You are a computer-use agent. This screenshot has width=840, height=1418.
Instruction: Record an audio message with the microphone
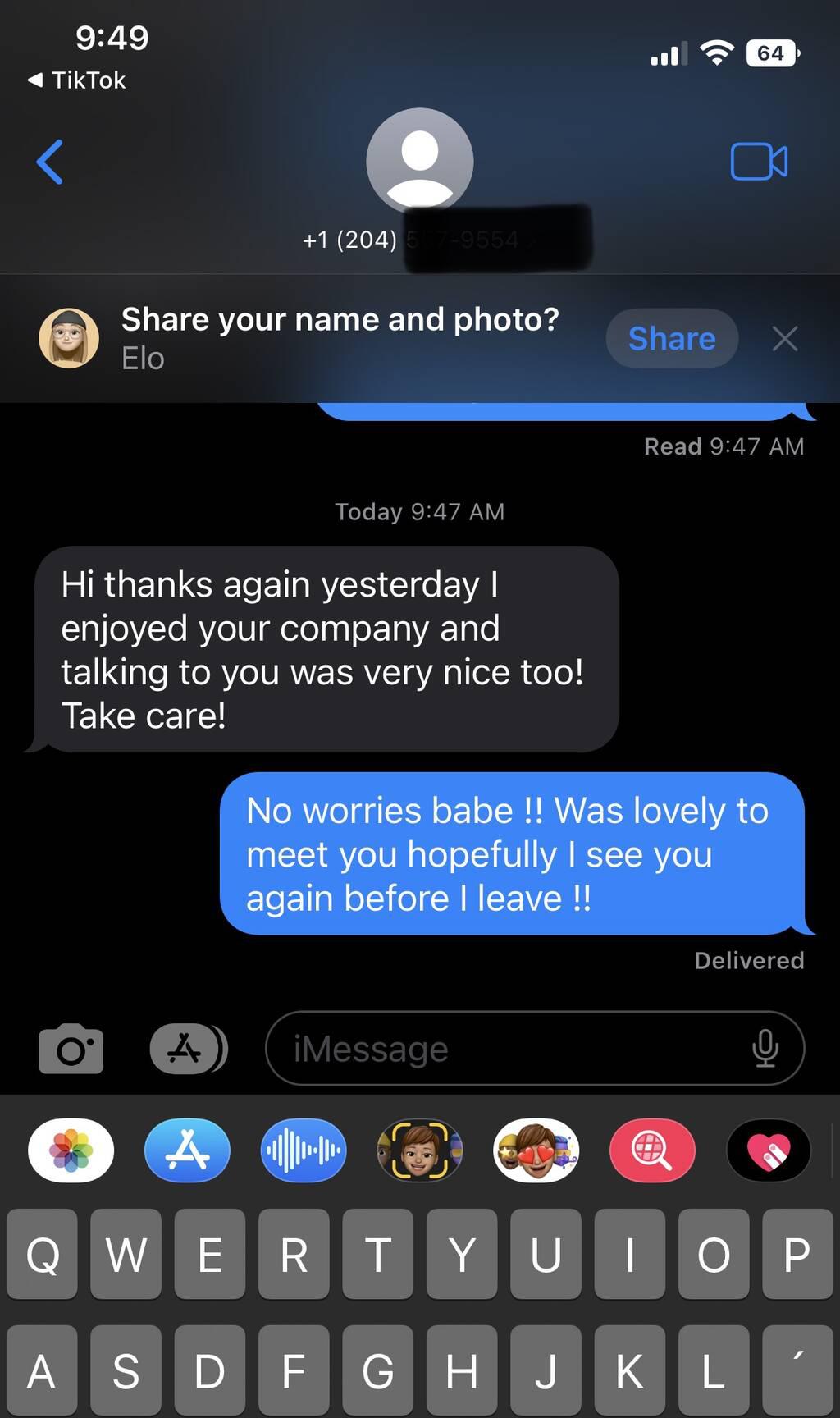[x=765, y=1048]
